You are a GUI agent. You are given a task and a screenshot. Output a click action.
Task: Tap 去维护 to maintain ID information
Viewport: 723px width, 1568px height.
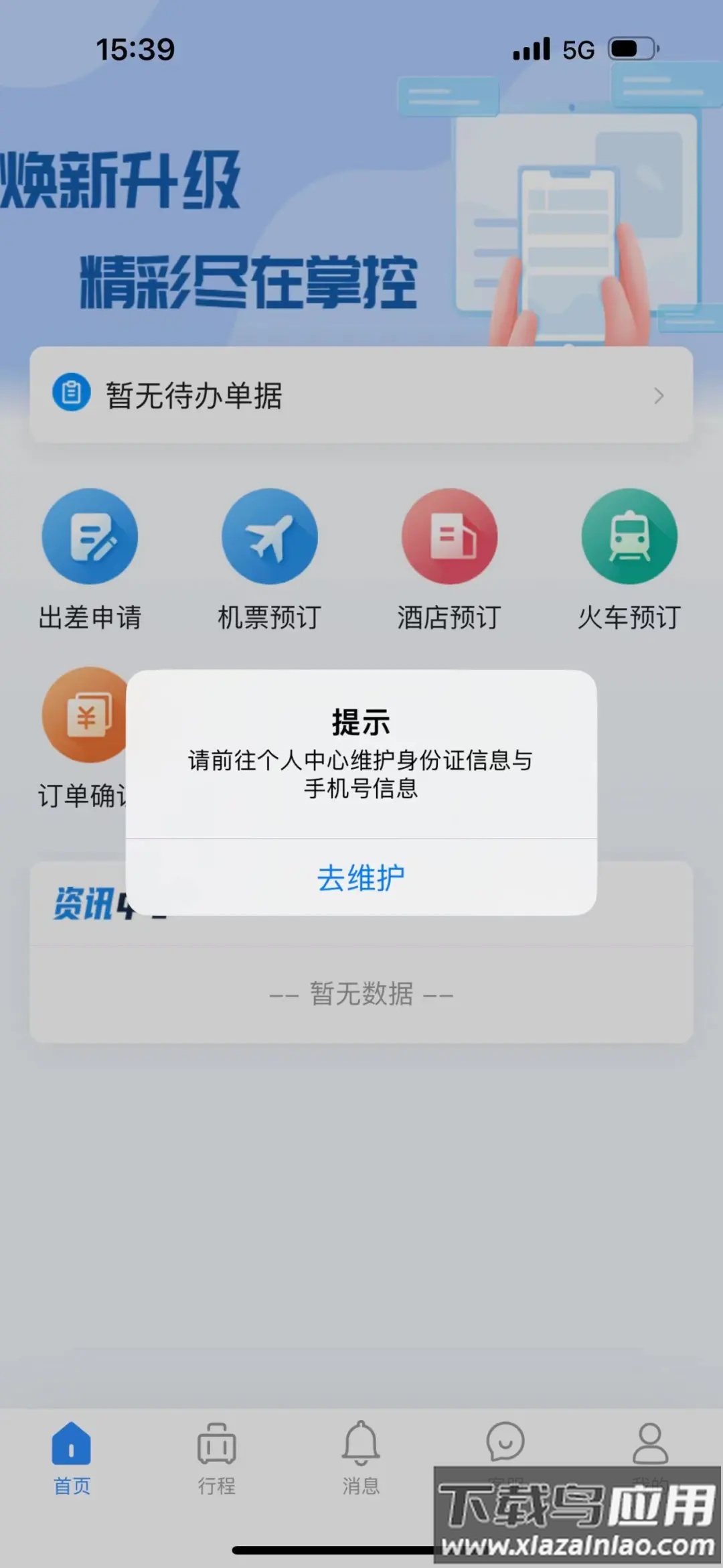pyautogui.click(x=361, y=877)
